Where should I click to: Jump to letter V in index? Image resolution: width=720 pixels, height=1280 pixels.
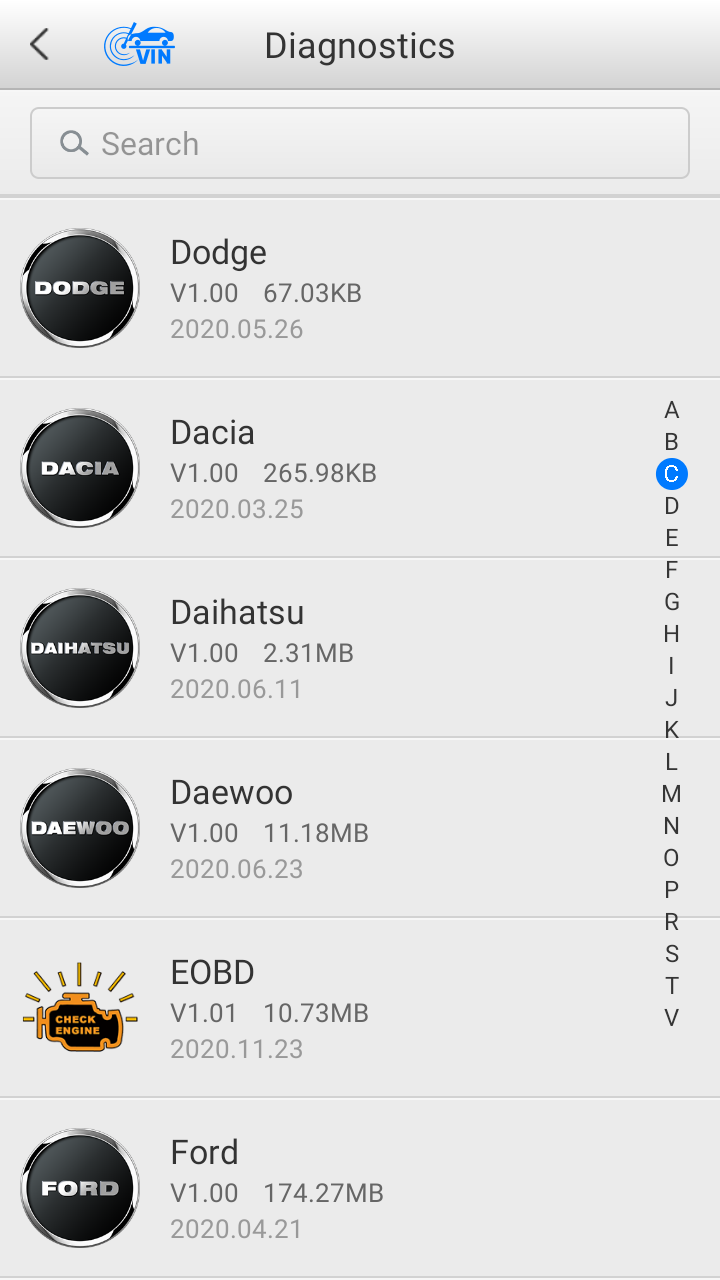[672, 1018]
